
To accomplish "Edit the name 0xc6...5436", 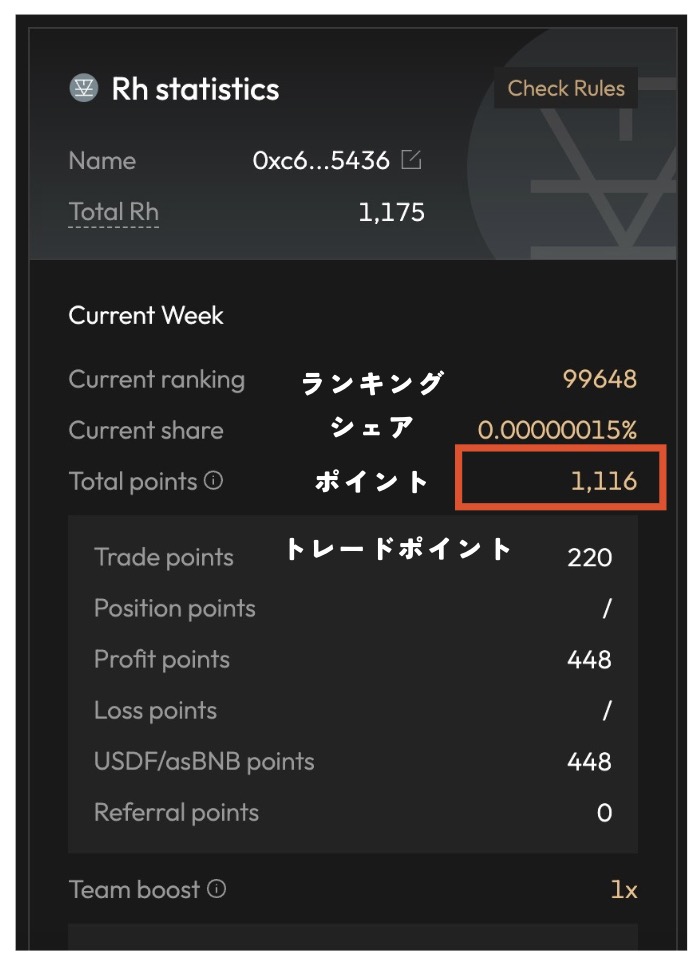I will click(411, 160).
